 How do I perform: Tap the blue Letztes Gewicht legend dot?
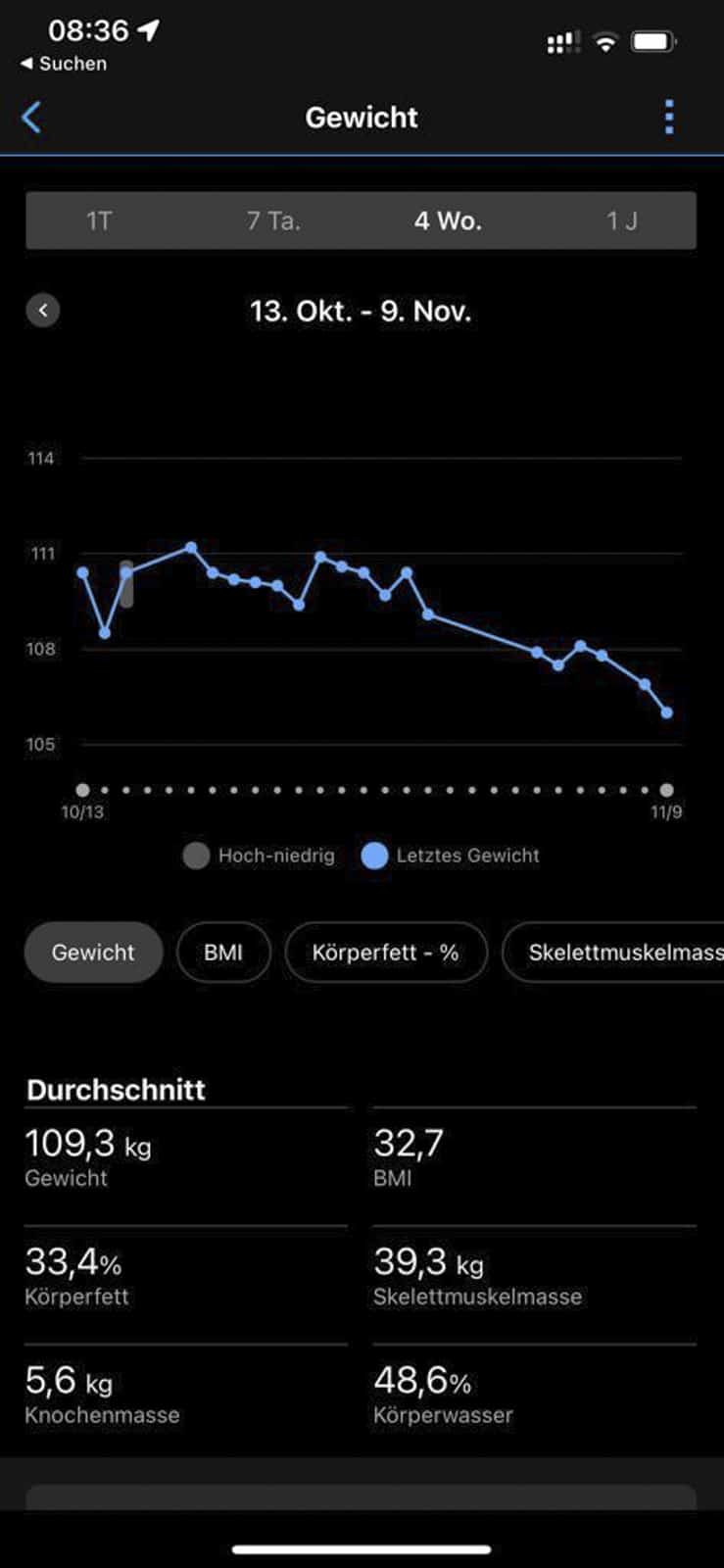376,855
